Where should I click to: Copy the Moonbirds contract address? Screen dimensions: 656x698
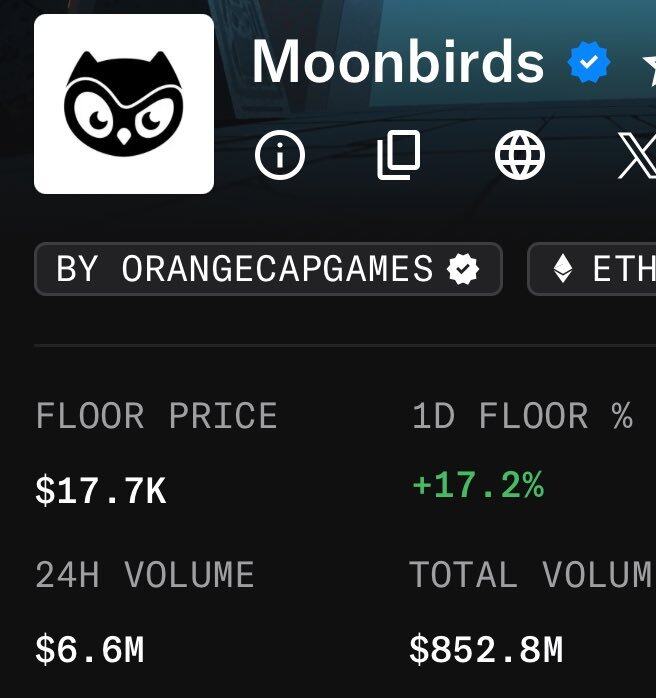[x=399, y=156]
